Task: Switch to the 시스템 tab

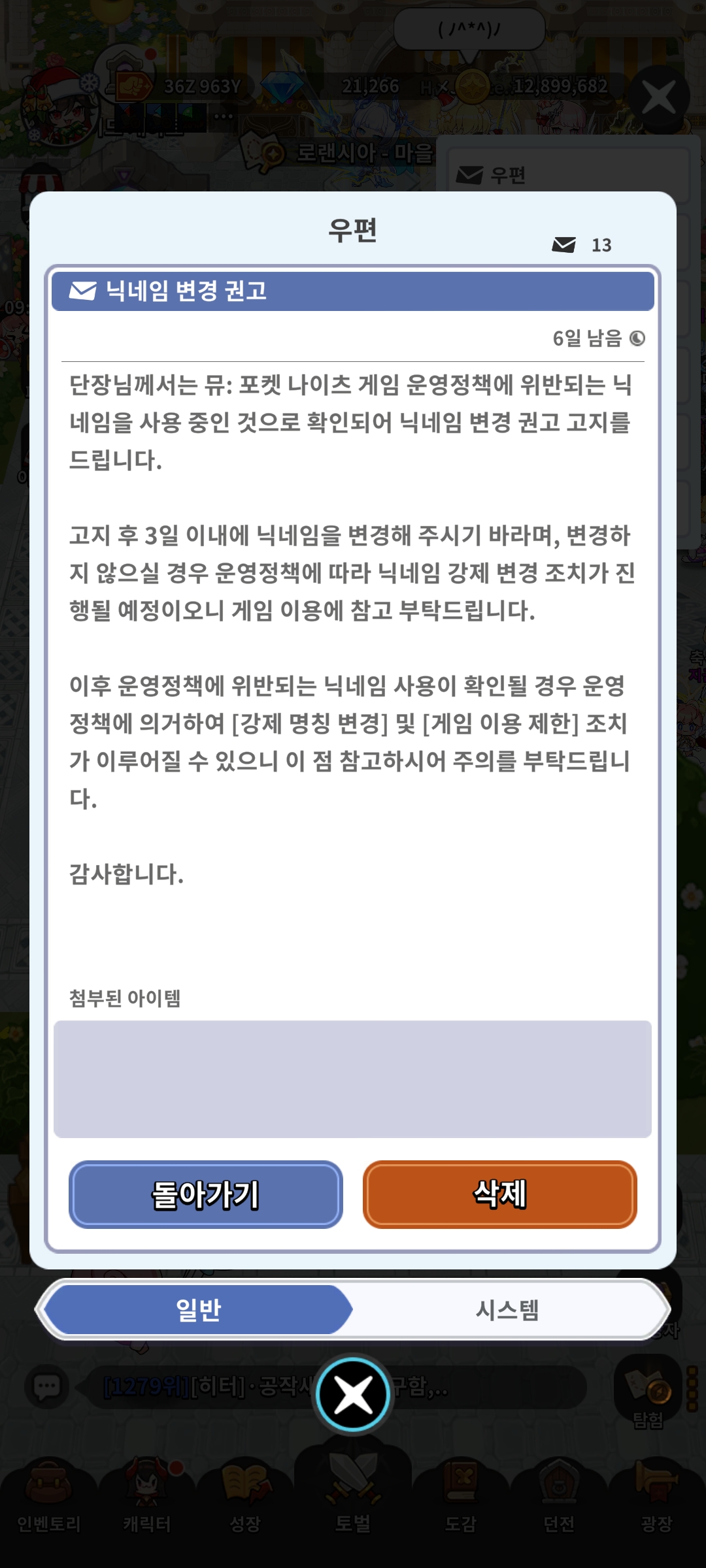Action: coord(507,1309)
